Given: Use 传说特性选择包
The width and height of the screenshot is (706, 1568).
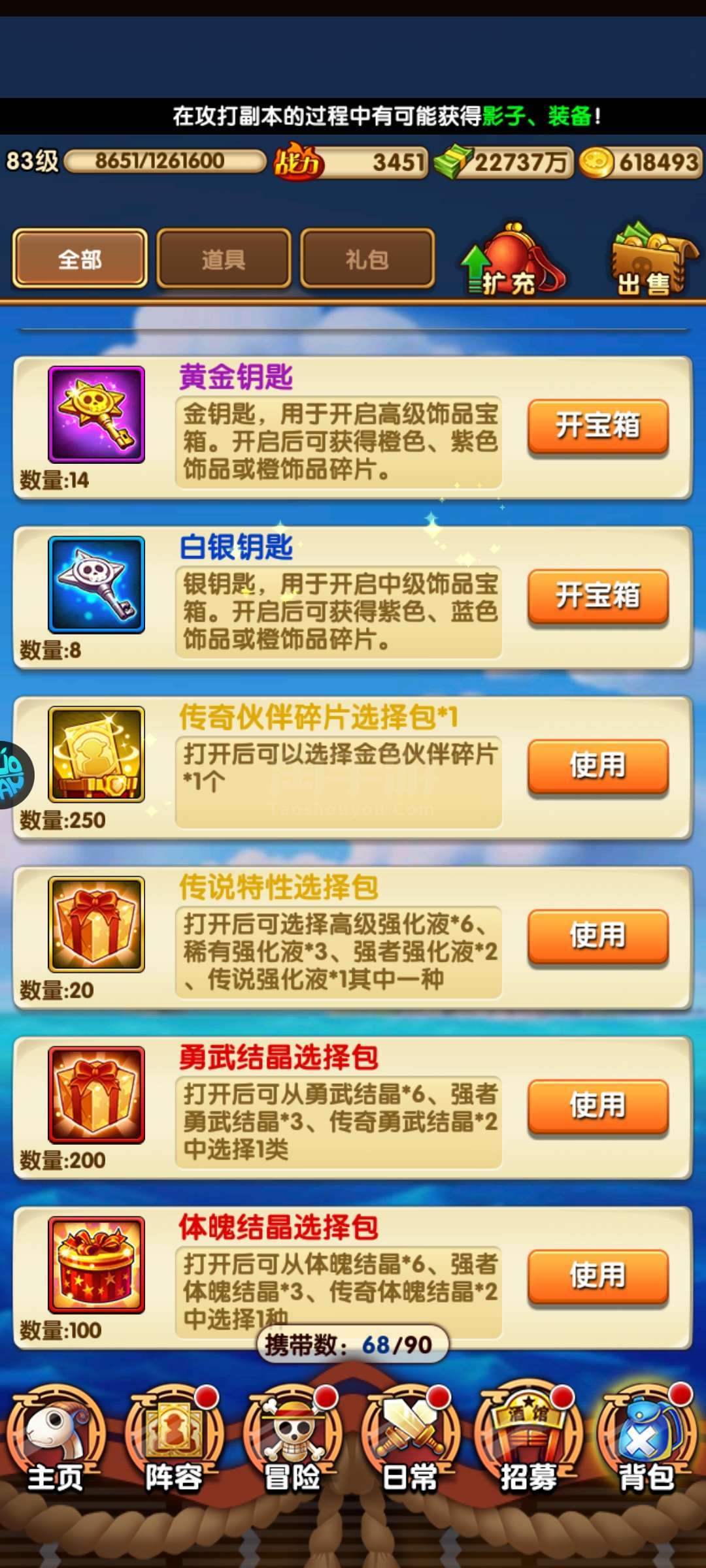Looking at the screenshot, I should coord(597,936).
